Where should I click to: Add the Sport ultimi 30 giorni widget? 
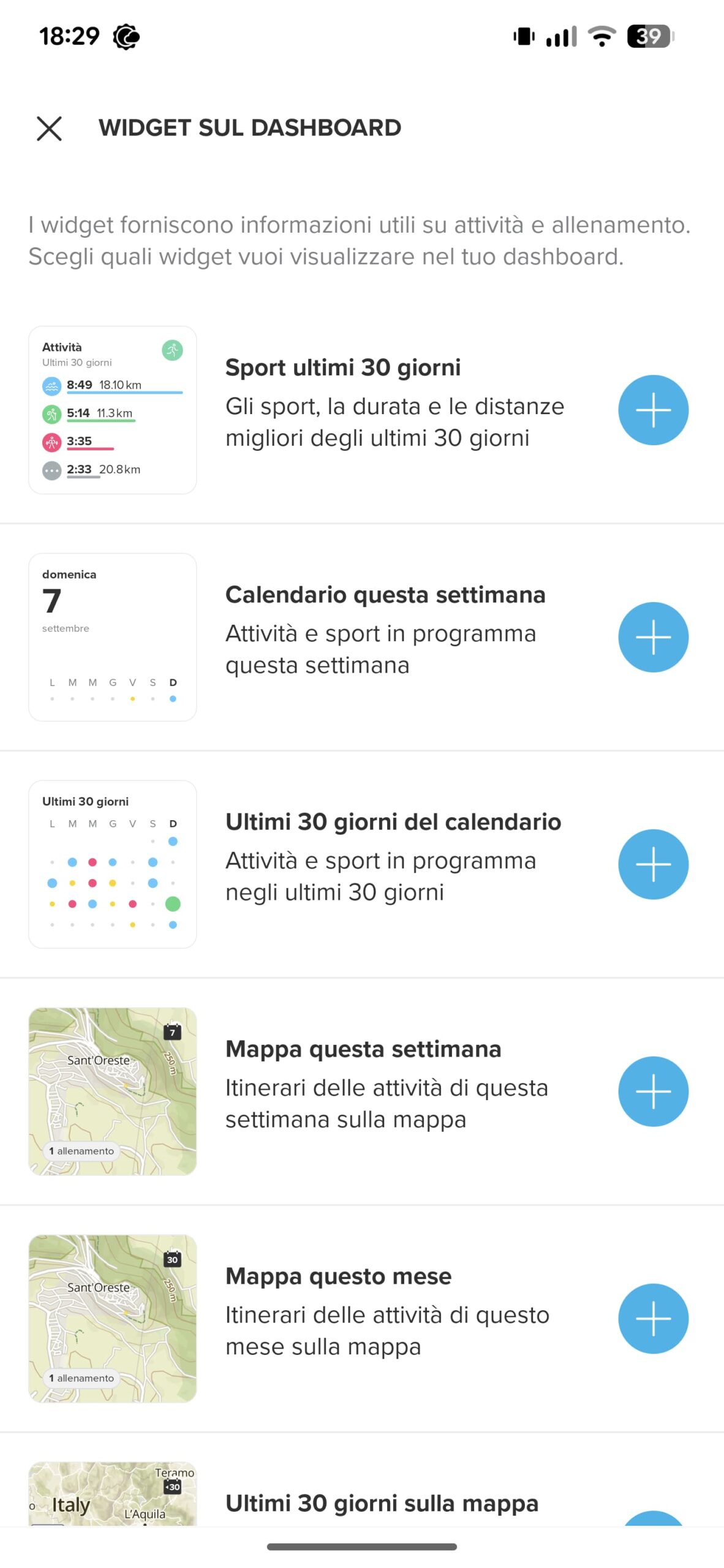653,410
